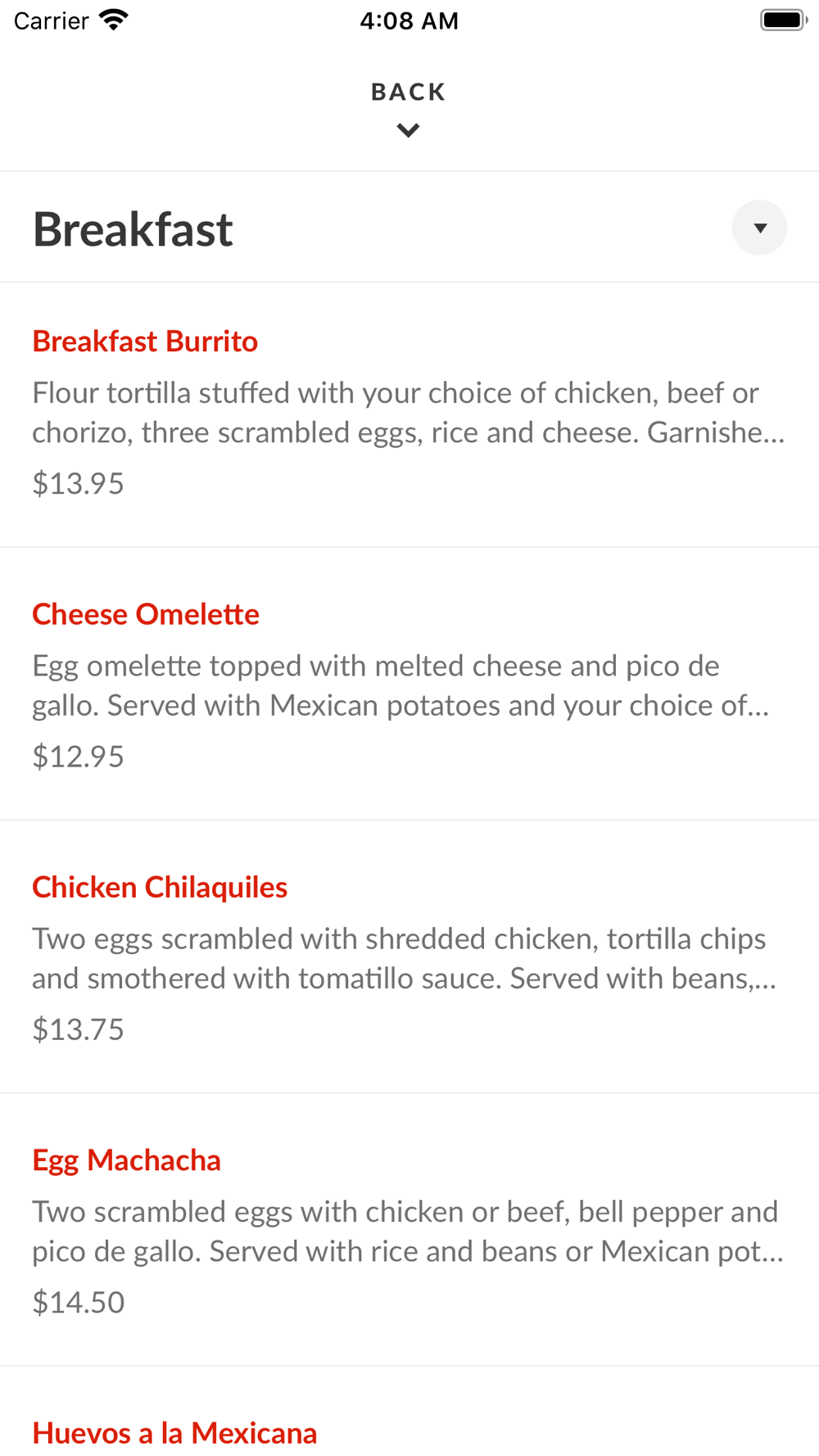The height and width of the screenshot is (1456, 819).
Task: Open Huevos a la Mexicana item
Action: tap(174, 1432)
